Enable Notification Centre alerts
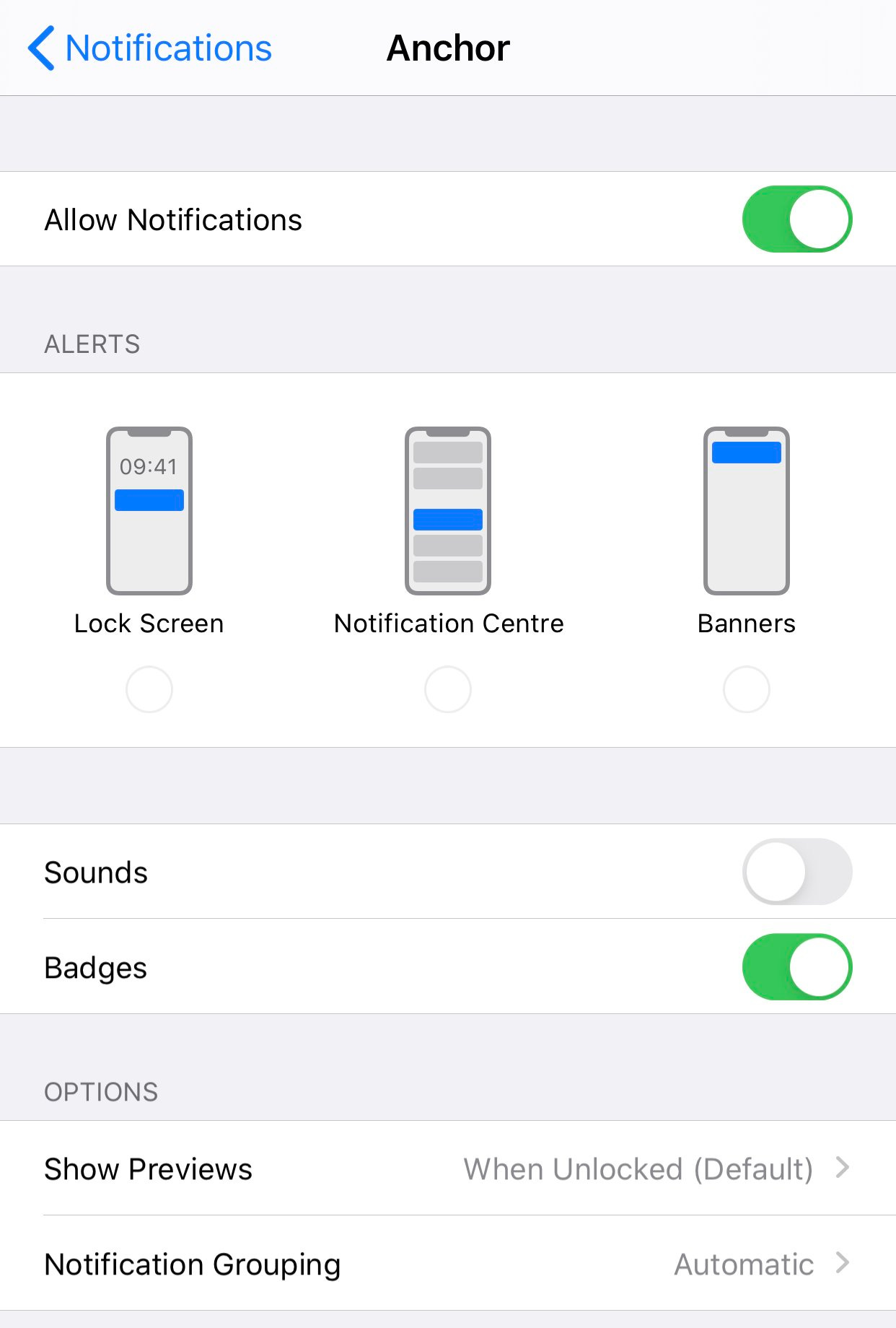The image size is (896, 1328). pyautogui.click(x=448, y=689)
